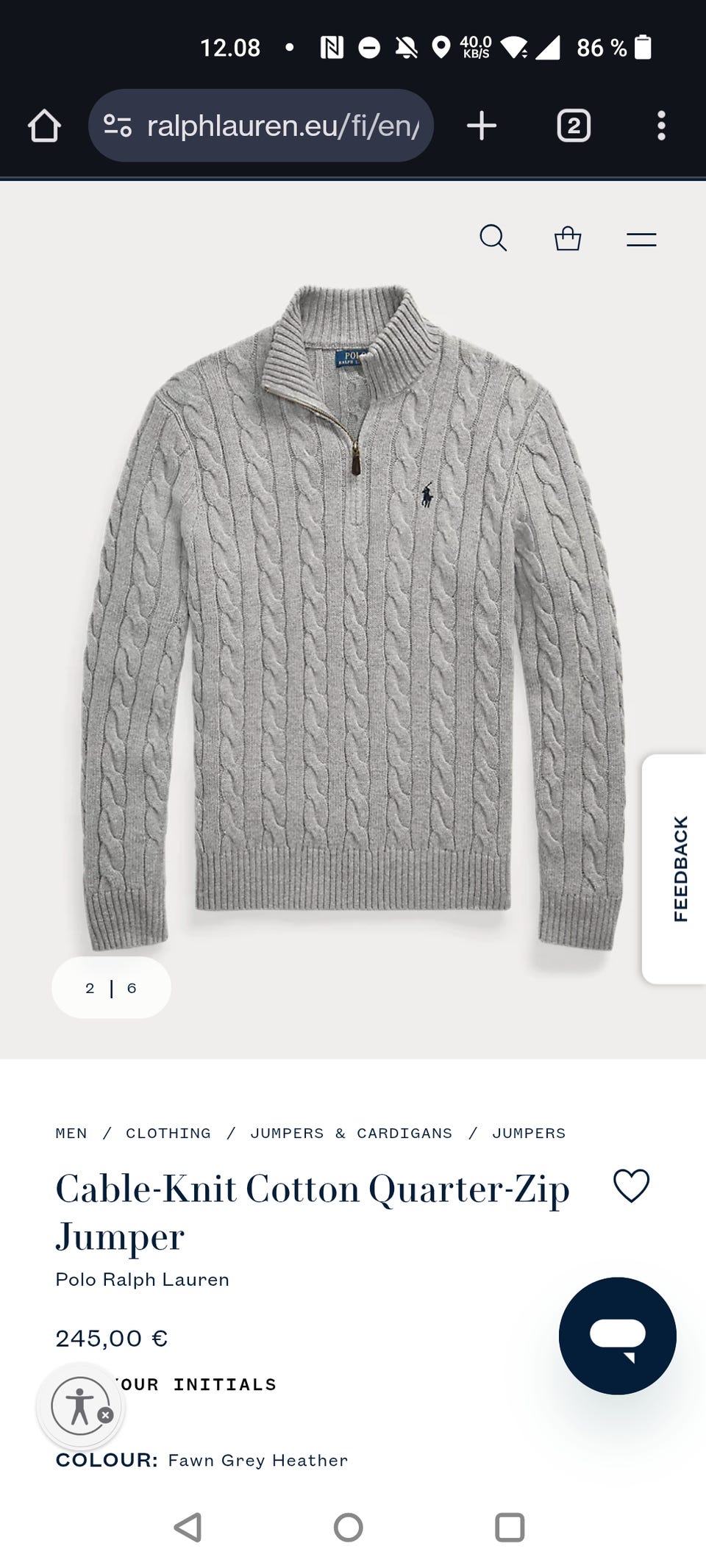View the shopping bag
This screenshot has height=1568, width=706.
(x=568, y=238)
